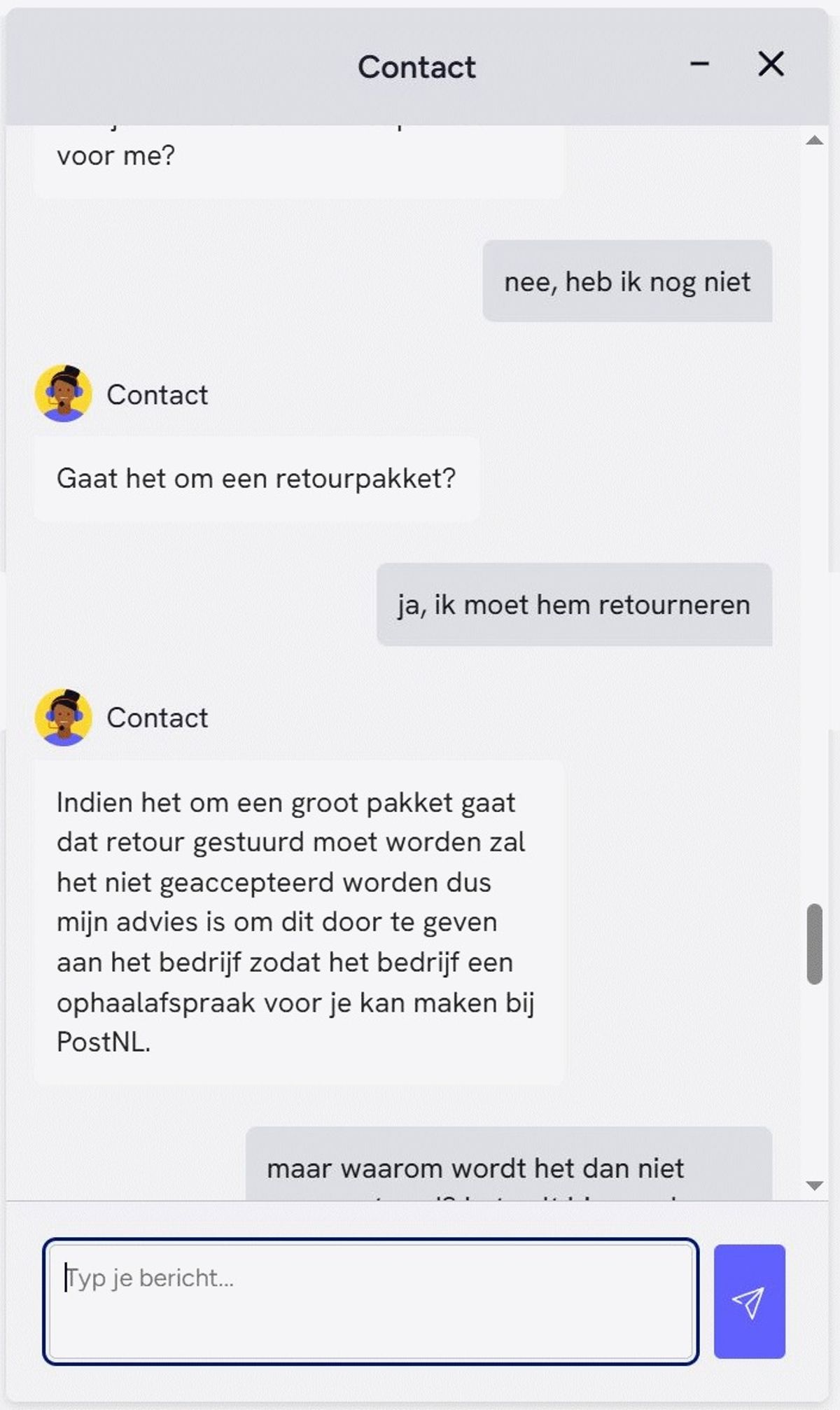Screen dimensions: 840x1410
Task: Close the Contact chat window
Action: [x=771, y=64]
